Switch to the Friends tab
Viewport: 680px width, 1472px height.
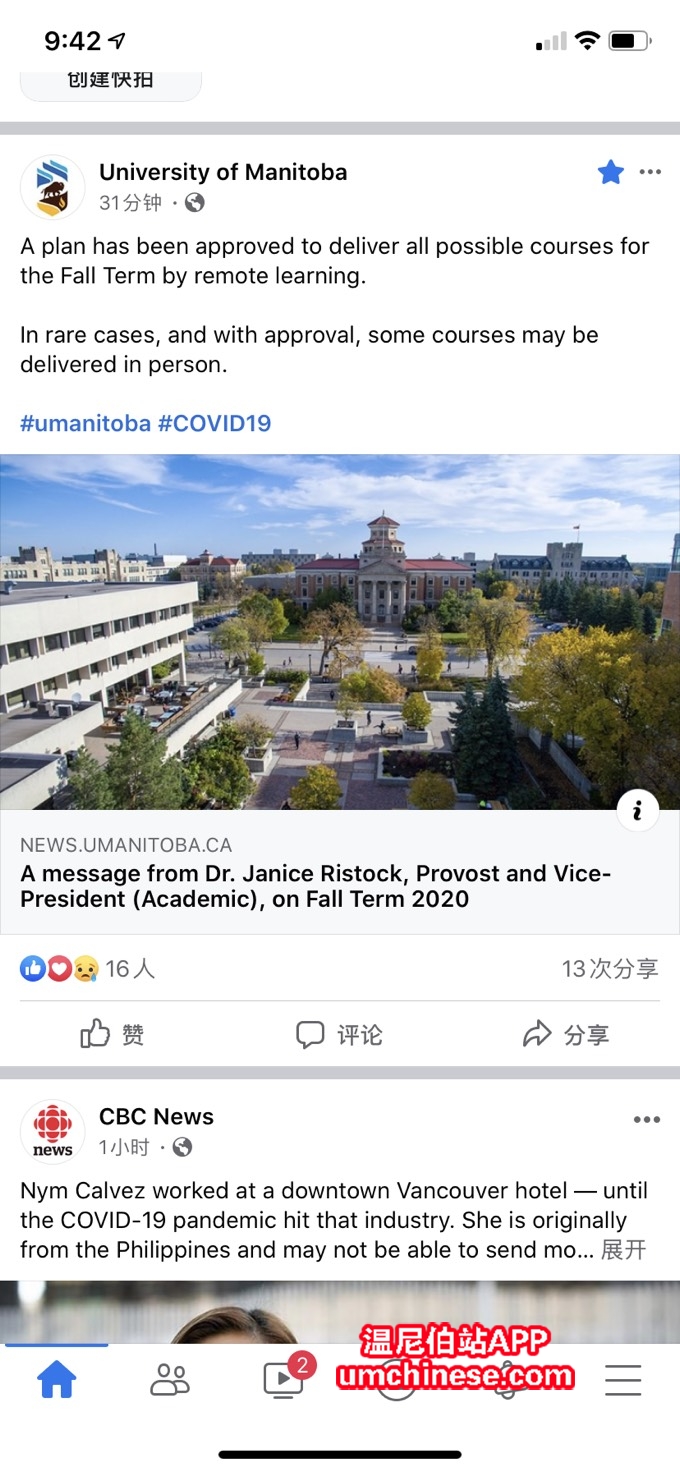170,1380
